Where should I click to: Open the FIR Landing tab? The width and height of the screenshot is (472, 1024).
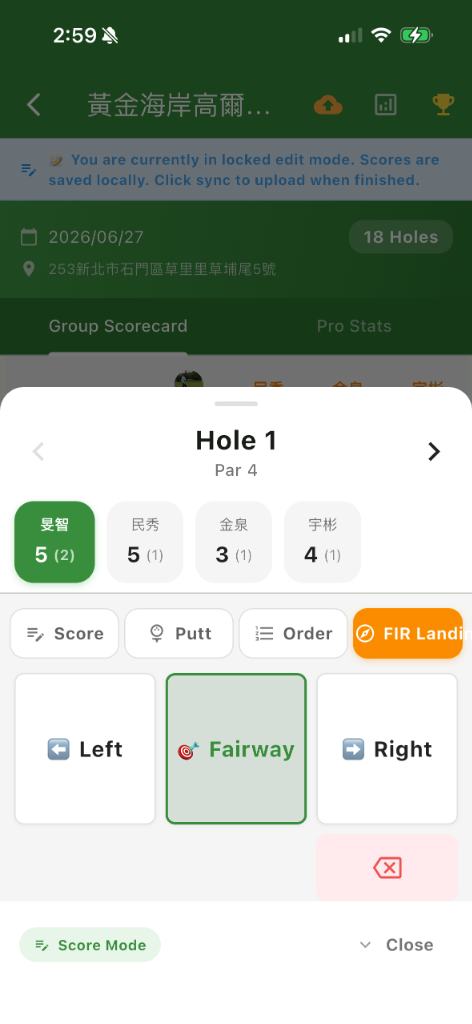pyautogui.click(x=408, y=633)
